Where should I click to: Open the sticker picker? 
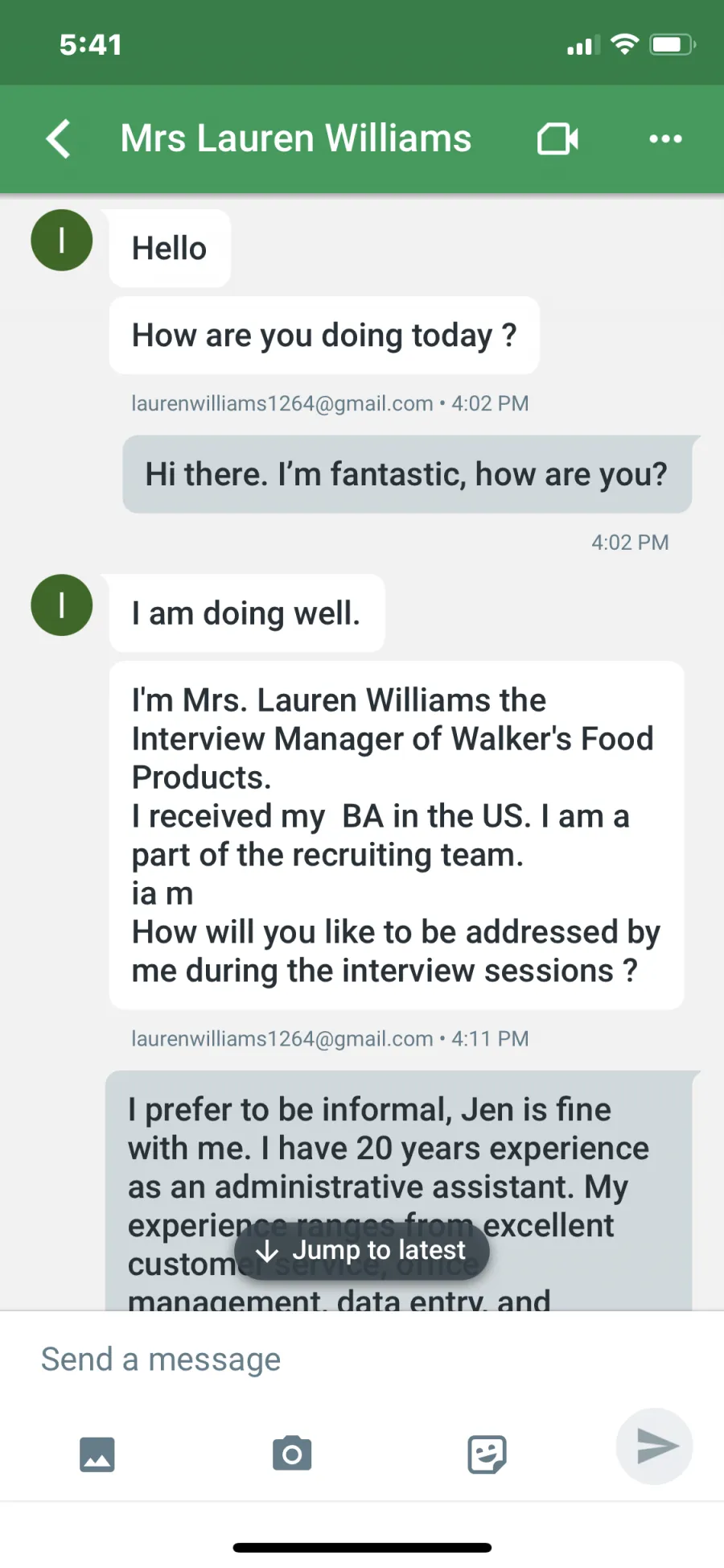click(487, 1454)
